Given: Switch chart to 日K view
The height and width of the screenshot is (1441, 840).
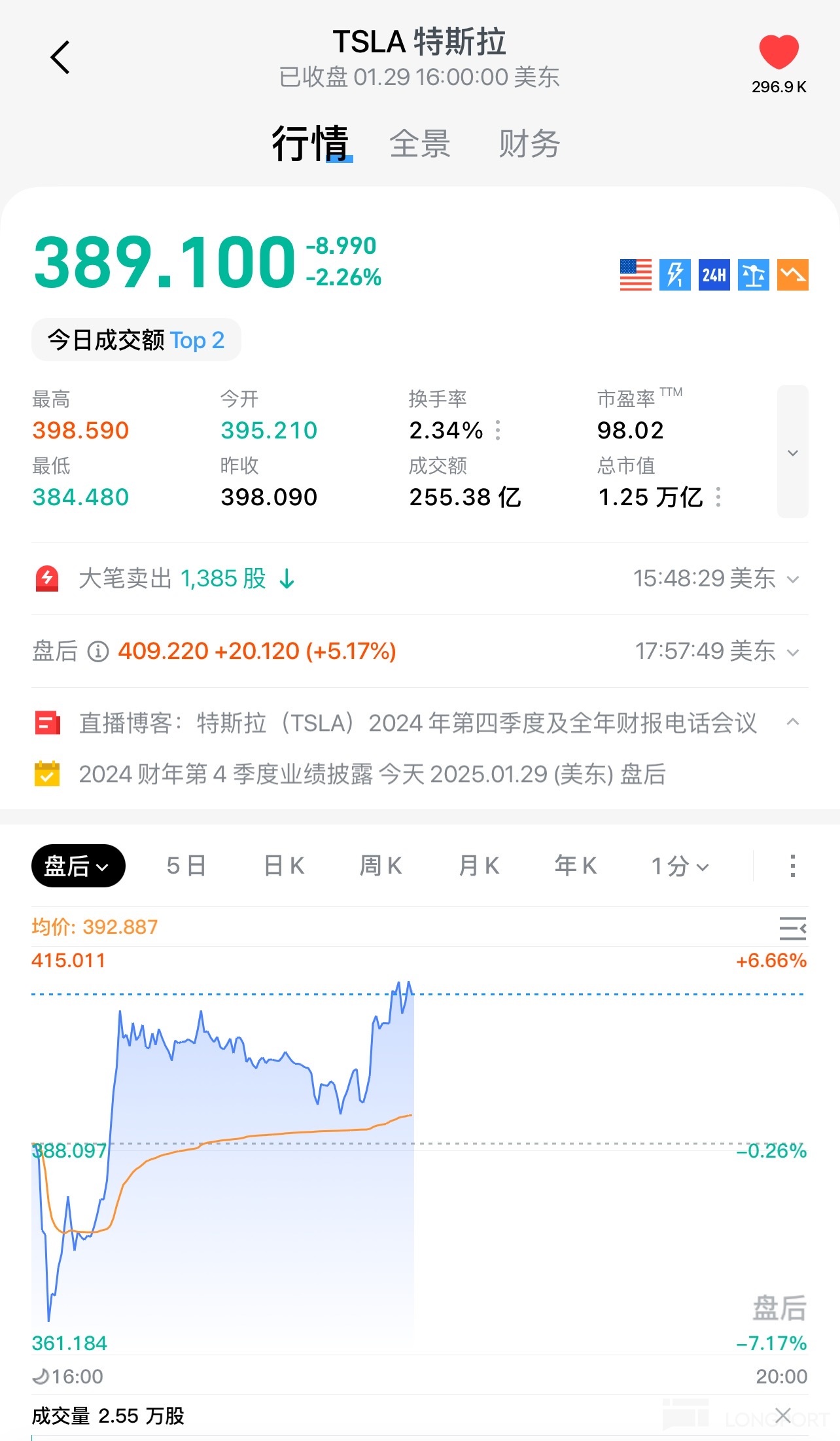Looking at the screenshot, I should pyautogui.click(x=284, y=866).
